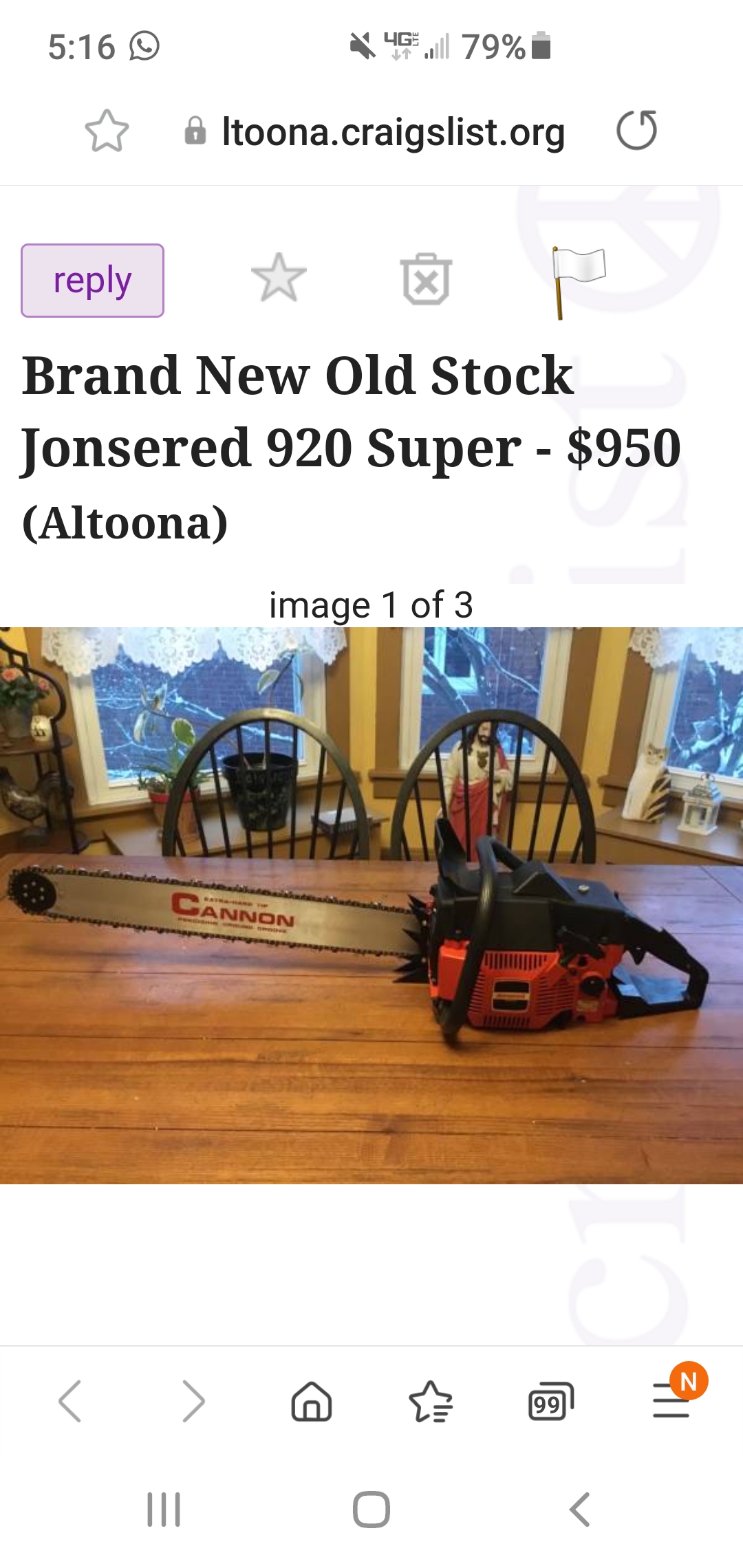Open the chainsaw listing photo
The width and height of the screenshot is (743, 1568).
pyautogui.click(x=371, y=904)
